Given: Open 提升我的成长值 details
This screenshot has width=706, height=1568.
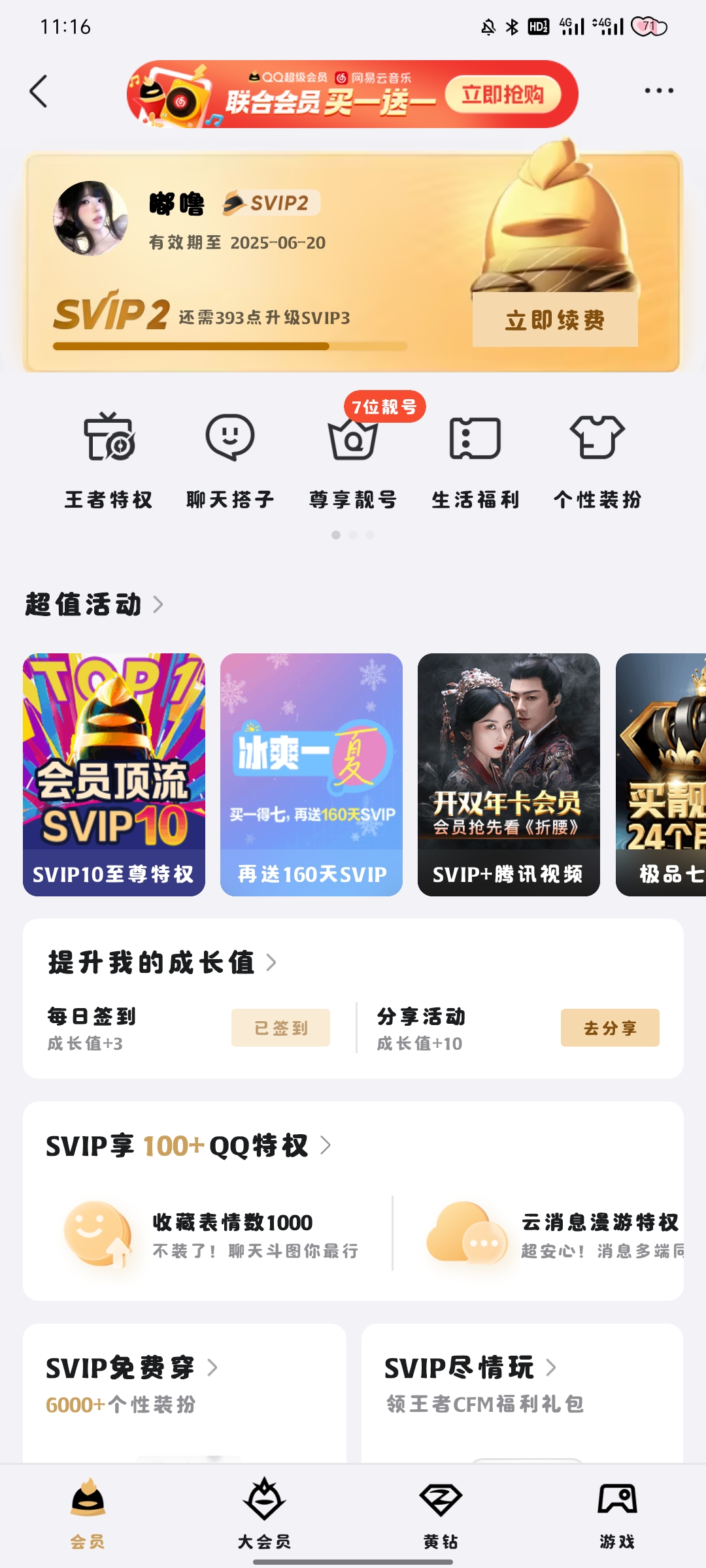Looking at the screenshot, I should [x=162, y=962].
